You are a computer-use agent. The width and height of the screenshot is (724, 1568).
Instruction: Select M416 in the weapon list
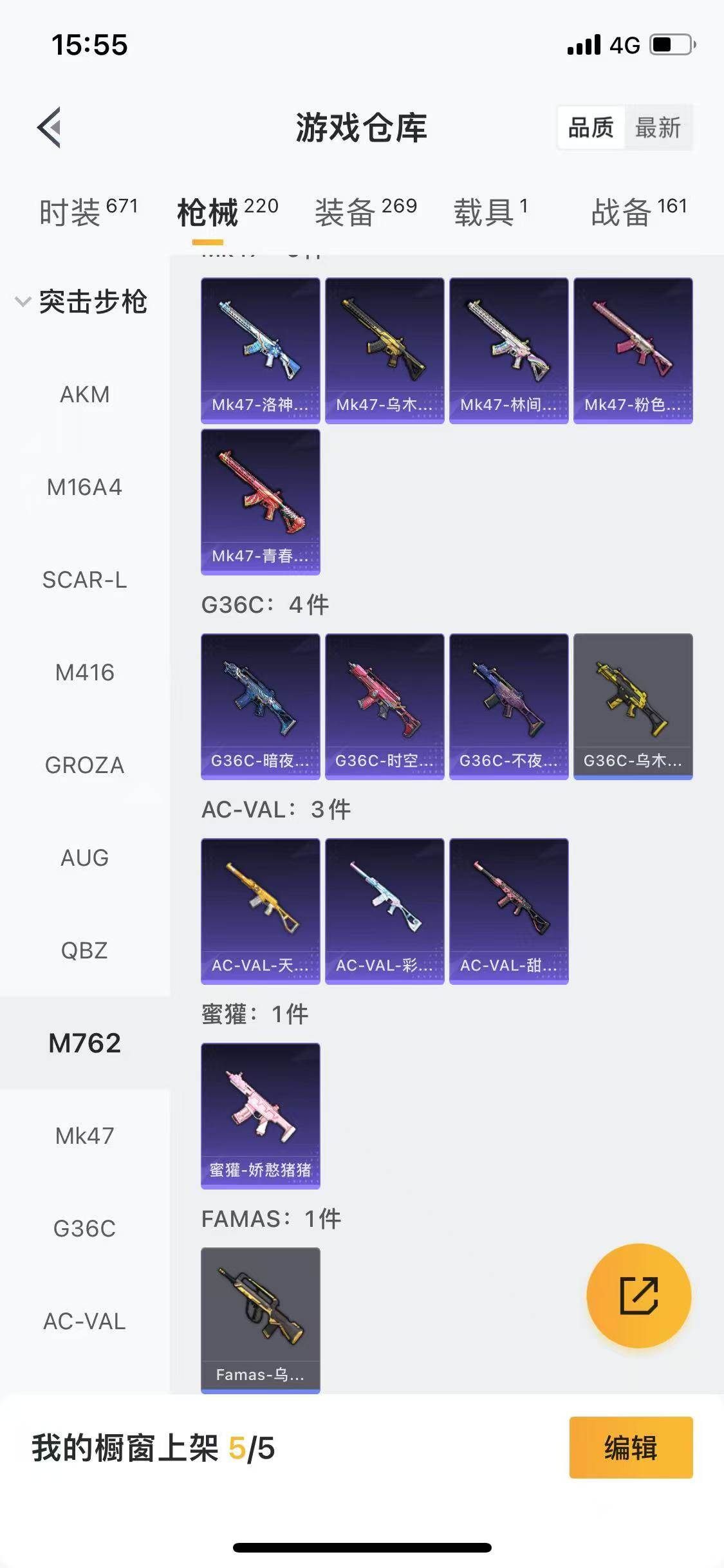tap(84, 672)
